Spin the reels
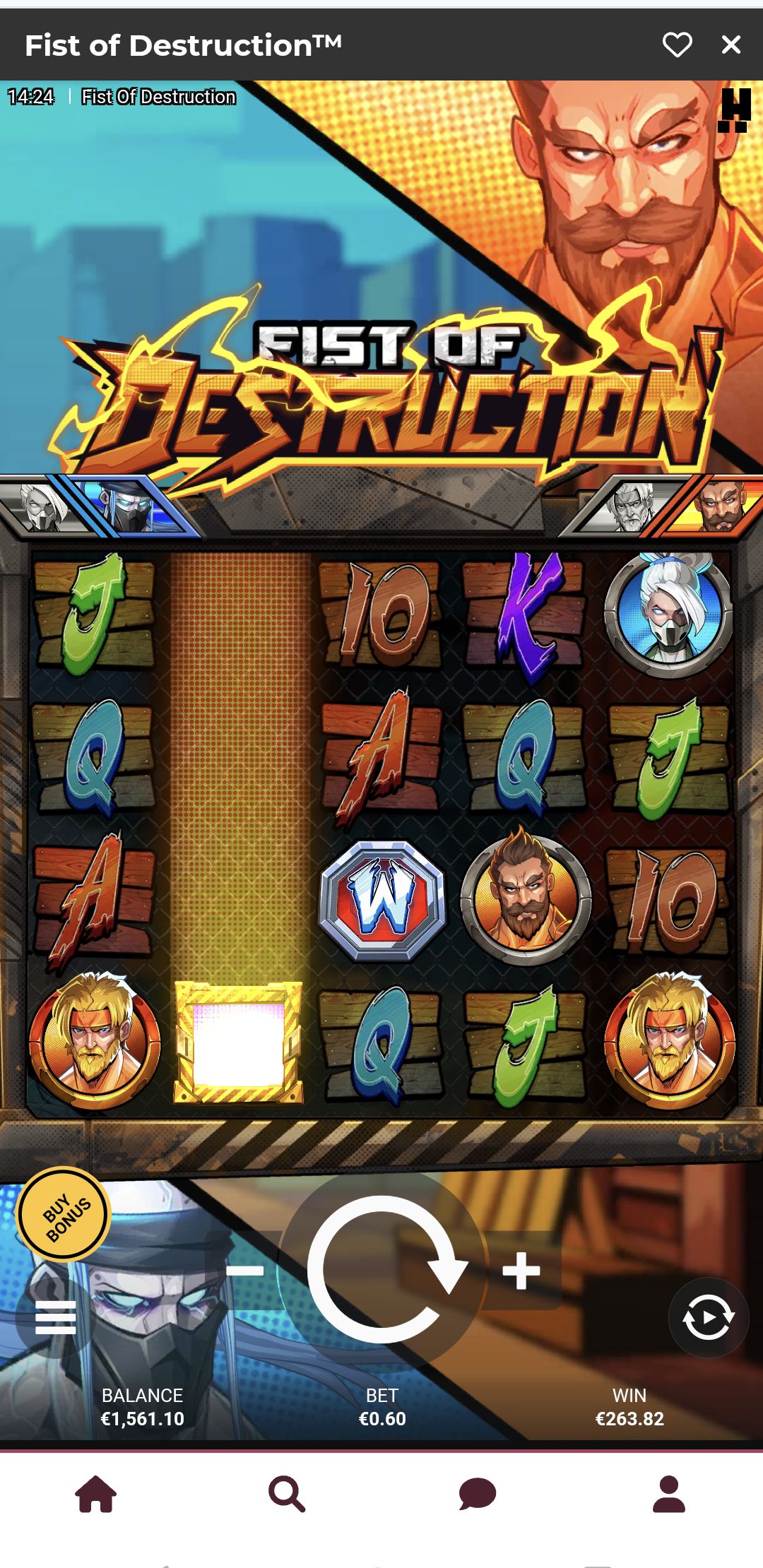 pyautogui.click(x=384, y=1269)
